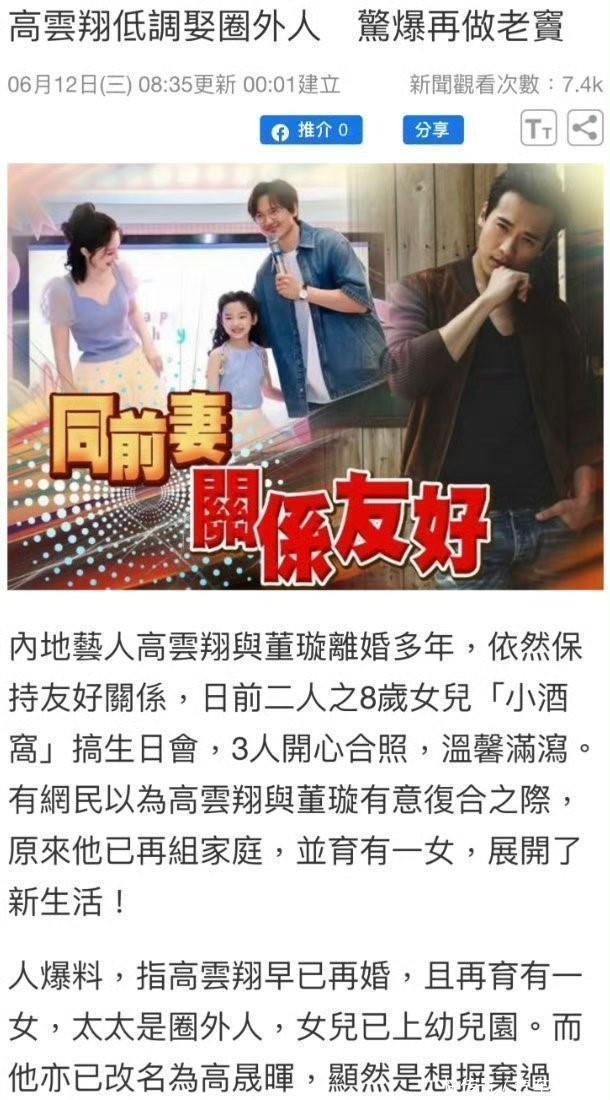
Task: Open the 同前妻關係友好 article photo
Action: click(x=305, y=377)
